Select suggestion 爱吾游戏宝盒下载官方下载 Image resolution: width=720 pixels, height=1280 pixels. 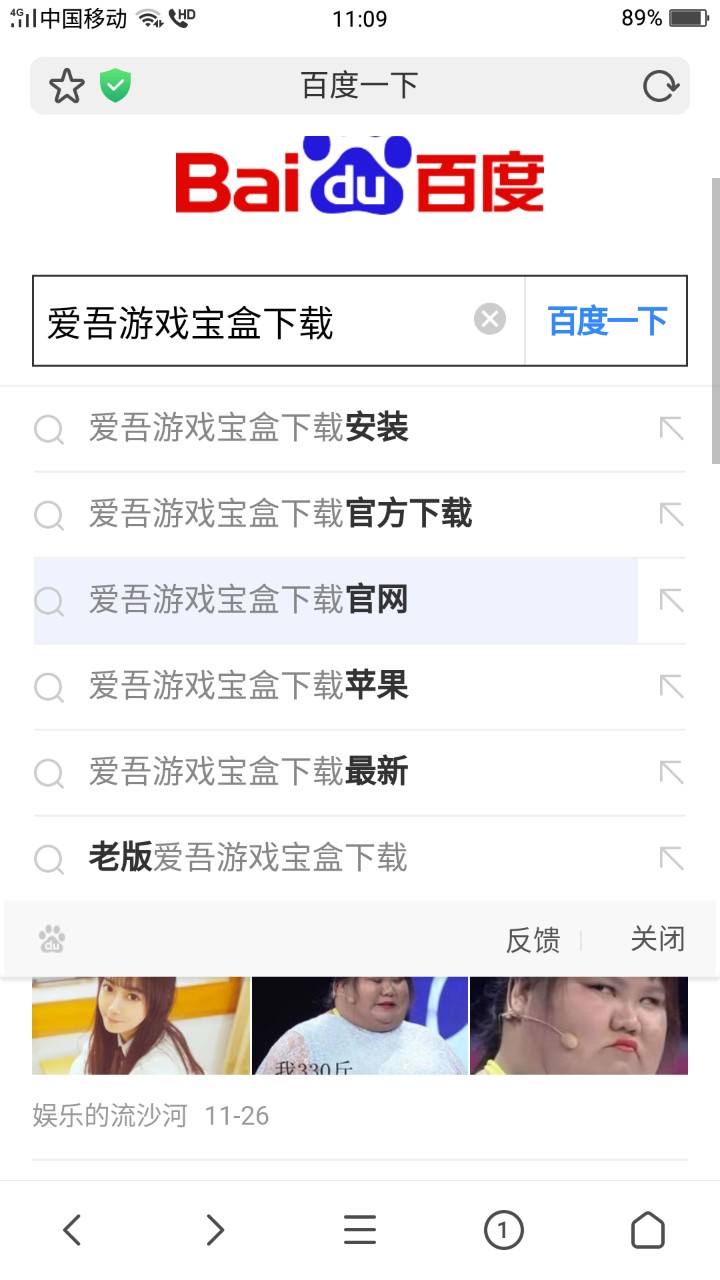[280, 515]
